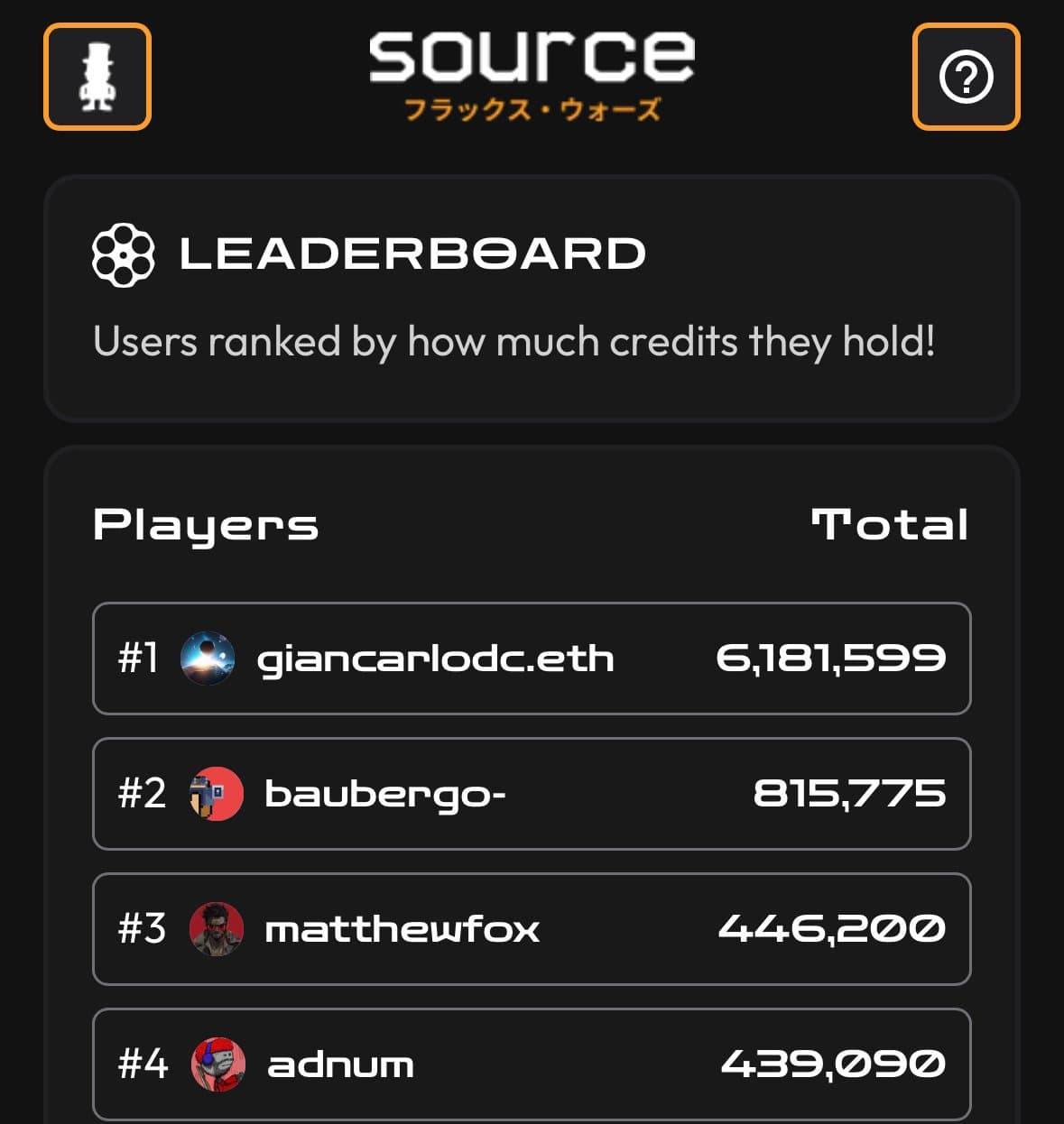Tap the adnum player row
This screenshot has height=1124, width=1064.
tap(532, 1064)
